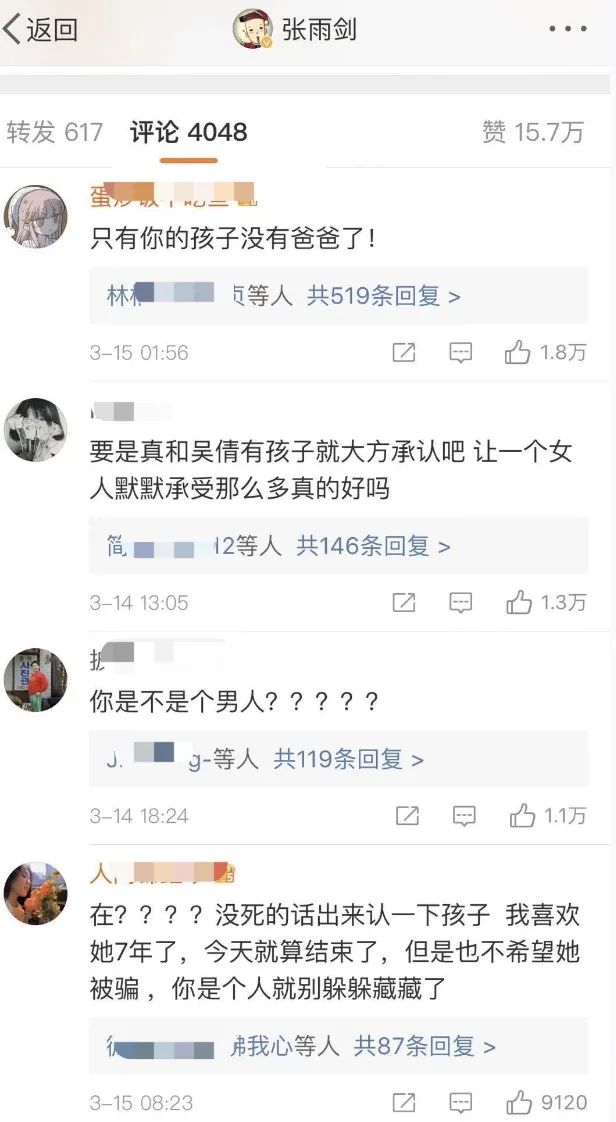View the 共119条回复 replies
This screenshot has height=1122, width=616.
coord(349,760)
